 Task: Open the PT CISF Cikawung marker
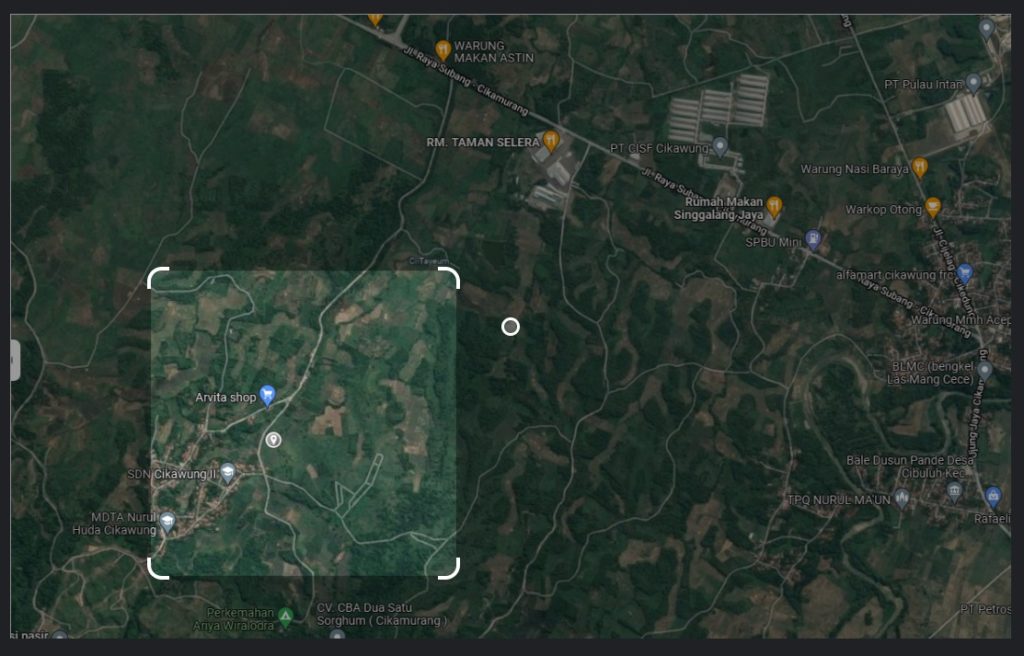(x=720, y=147)
